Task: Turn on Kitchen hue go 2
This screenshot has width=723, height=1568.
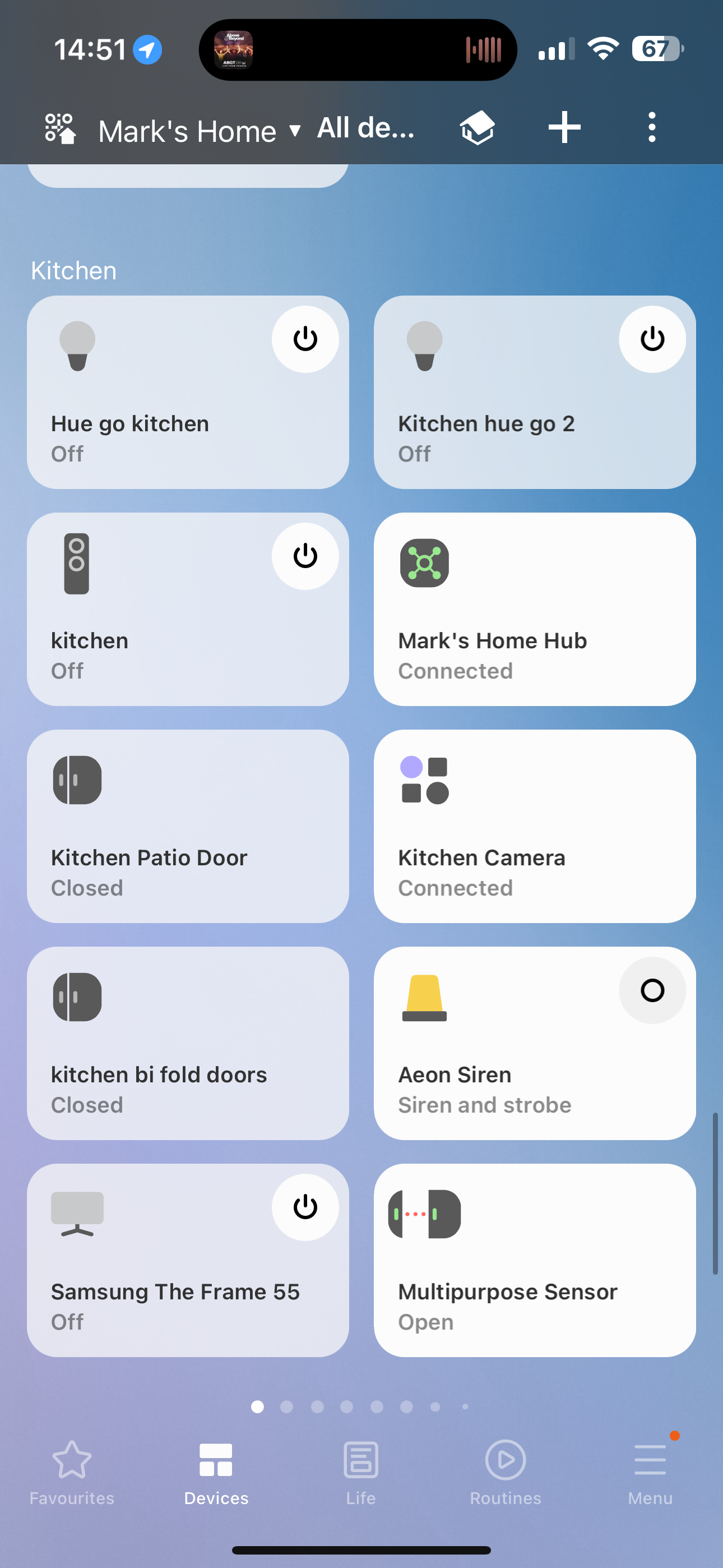Action: [652, 339]
